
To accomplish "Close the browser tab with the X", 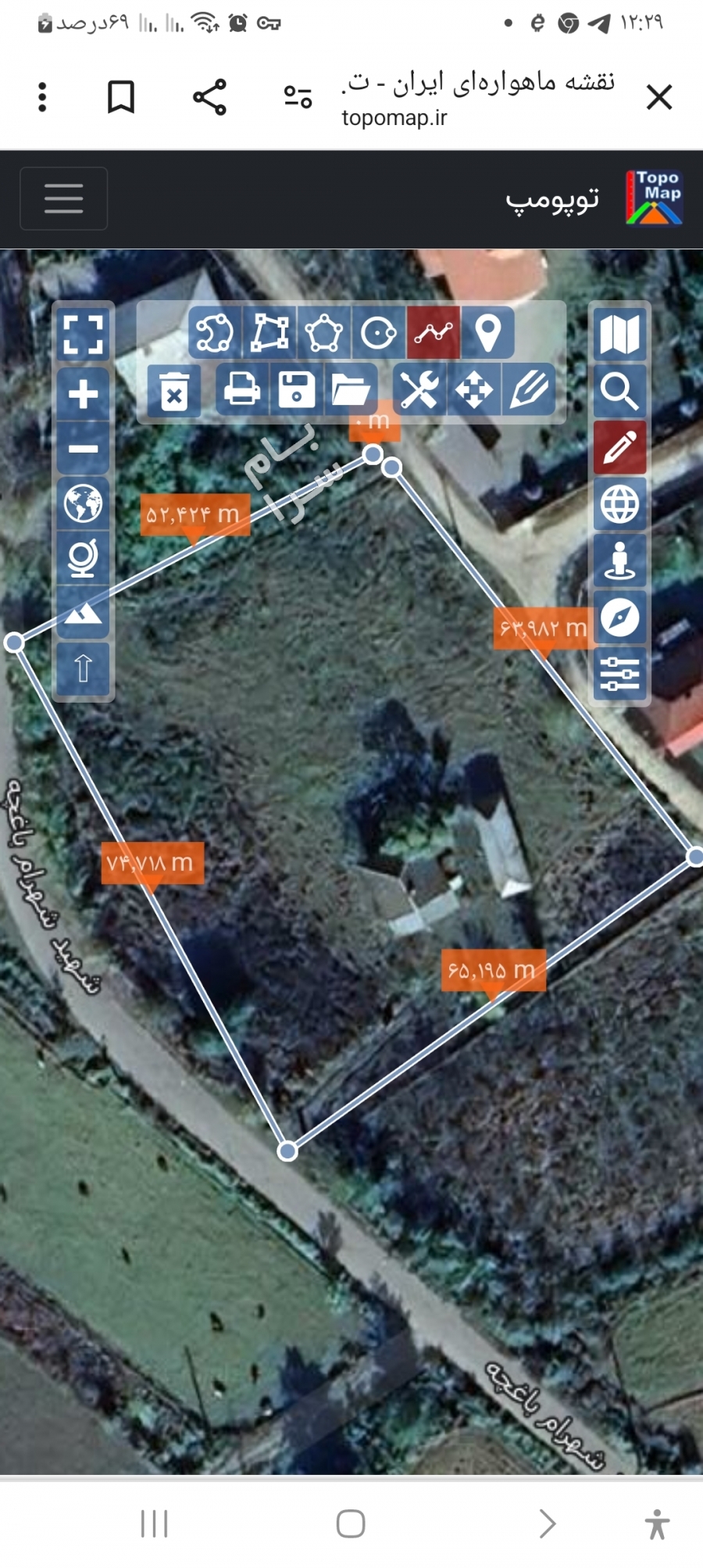I will click(x=659, y=98).
